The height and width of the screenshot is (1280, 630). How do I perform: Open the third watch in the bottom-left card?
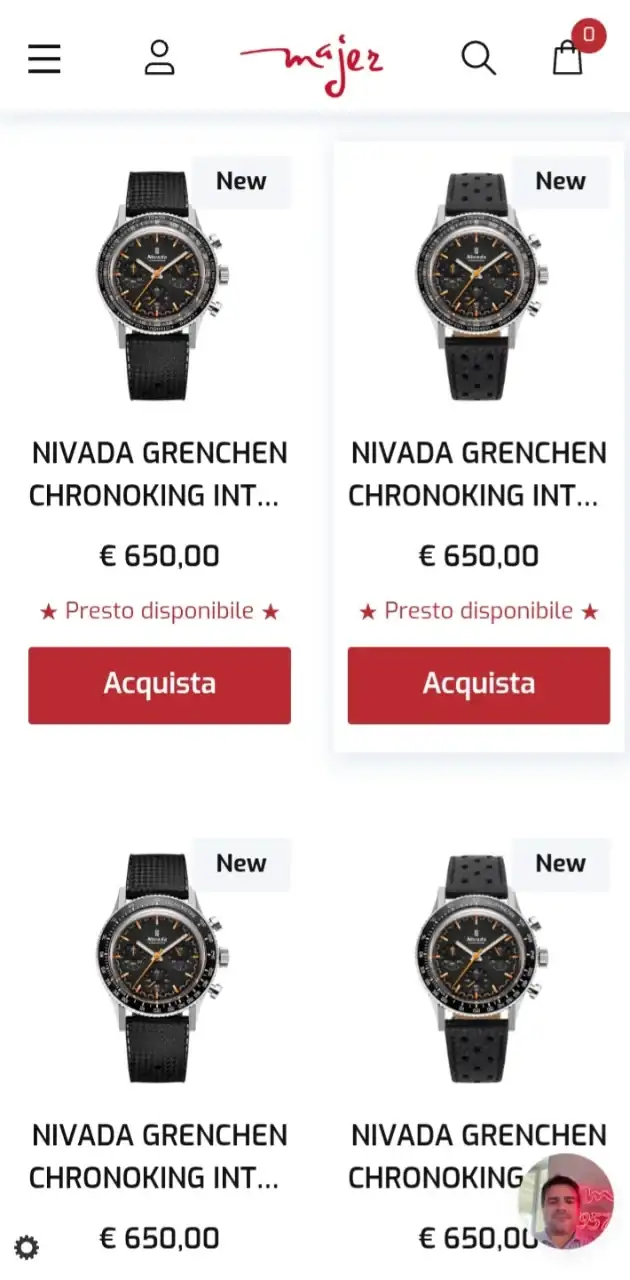[x=159, y=967]
